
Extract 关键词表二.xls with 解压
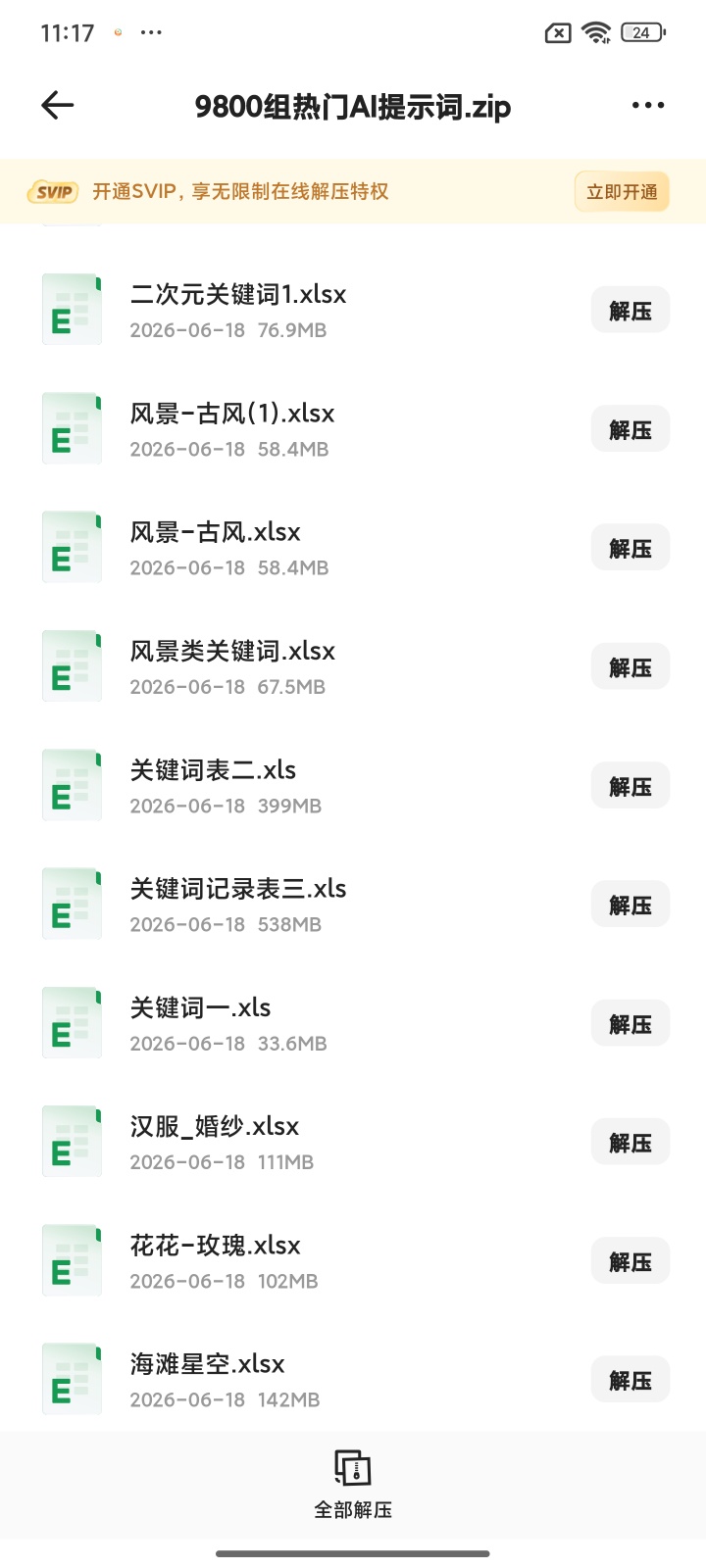click(630, 786)
